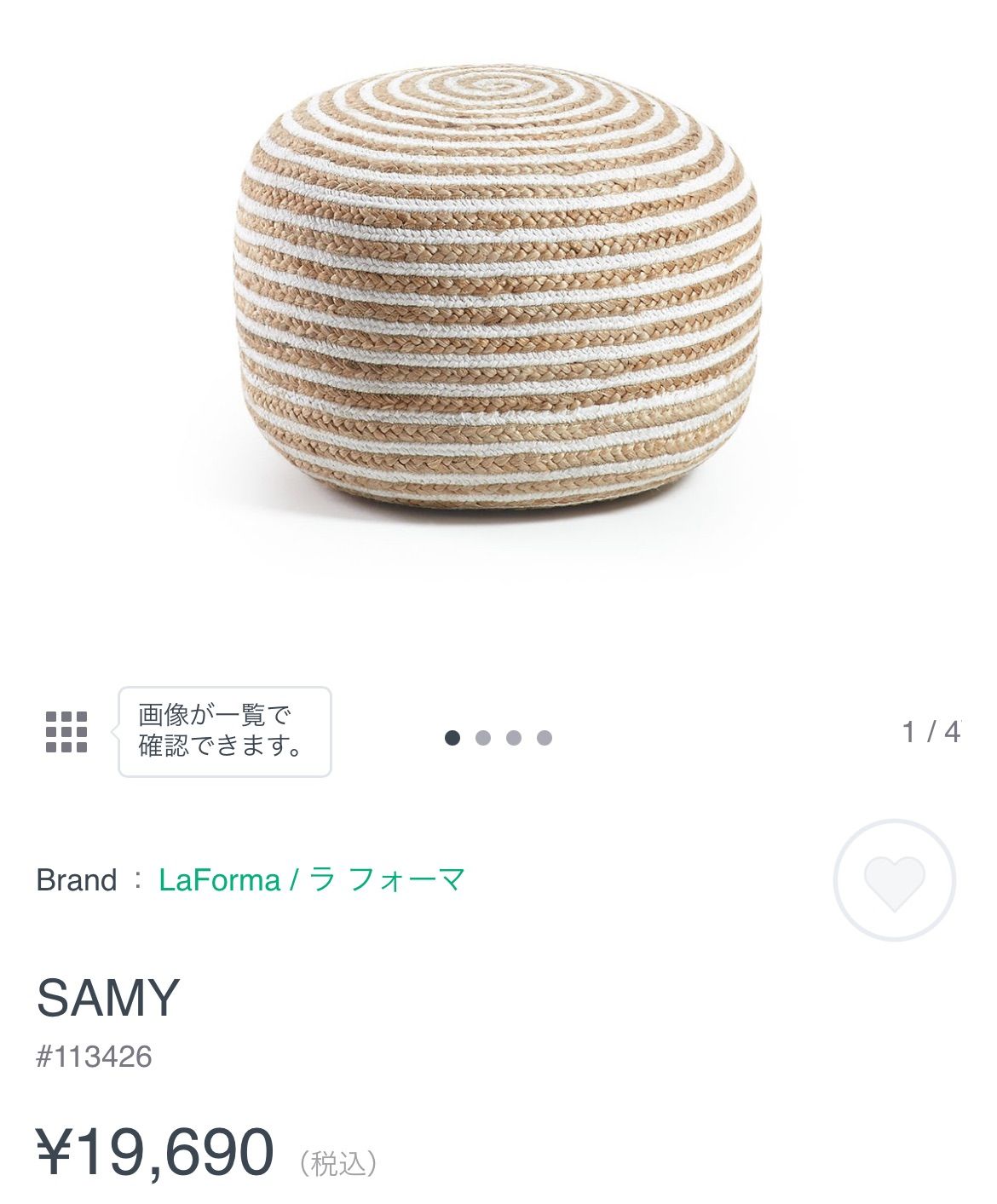The height and width of the screenshot is (1204, 997).
Task: Add SAMY to favorites with heart
Action: 894,880
